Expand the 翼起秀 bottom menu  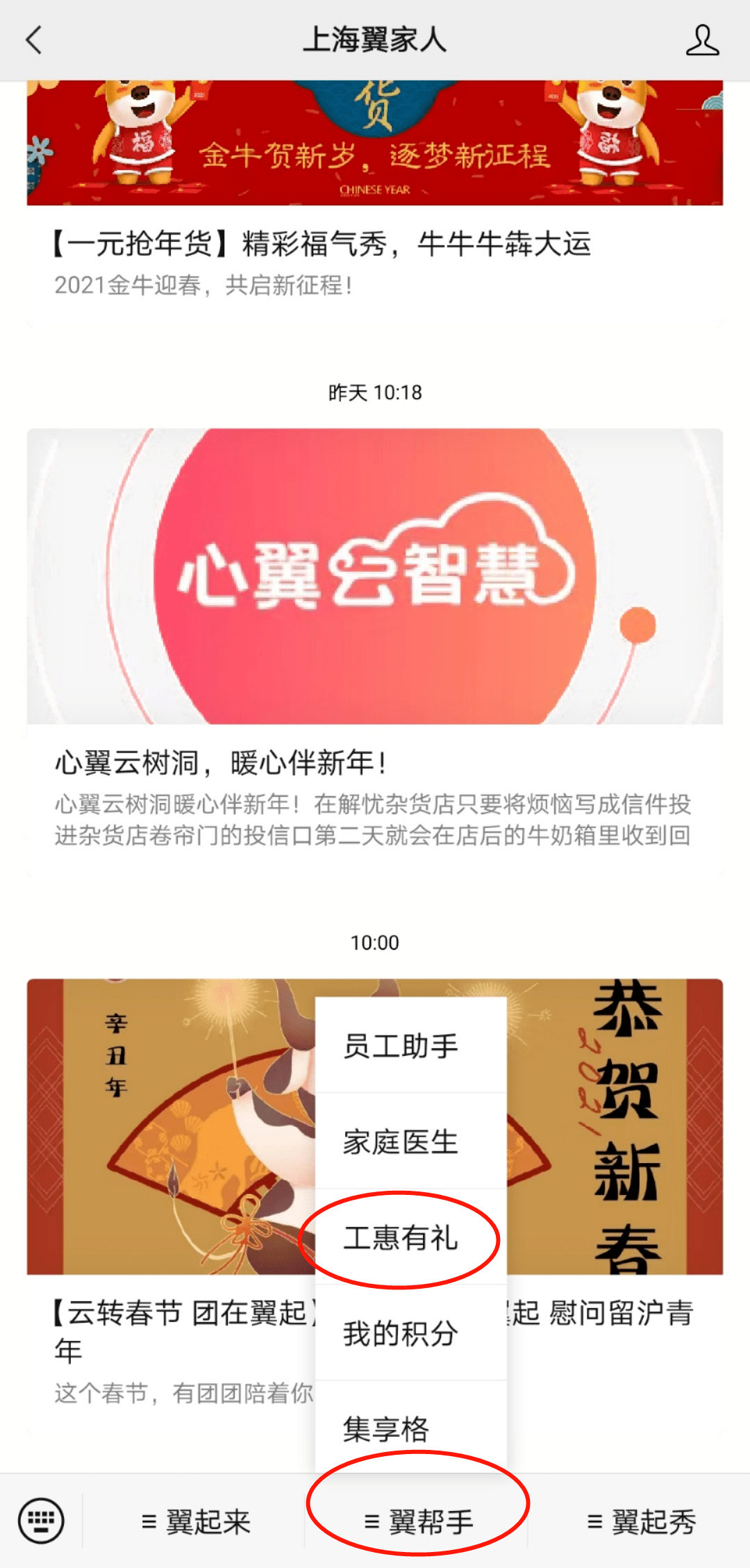641,1522
